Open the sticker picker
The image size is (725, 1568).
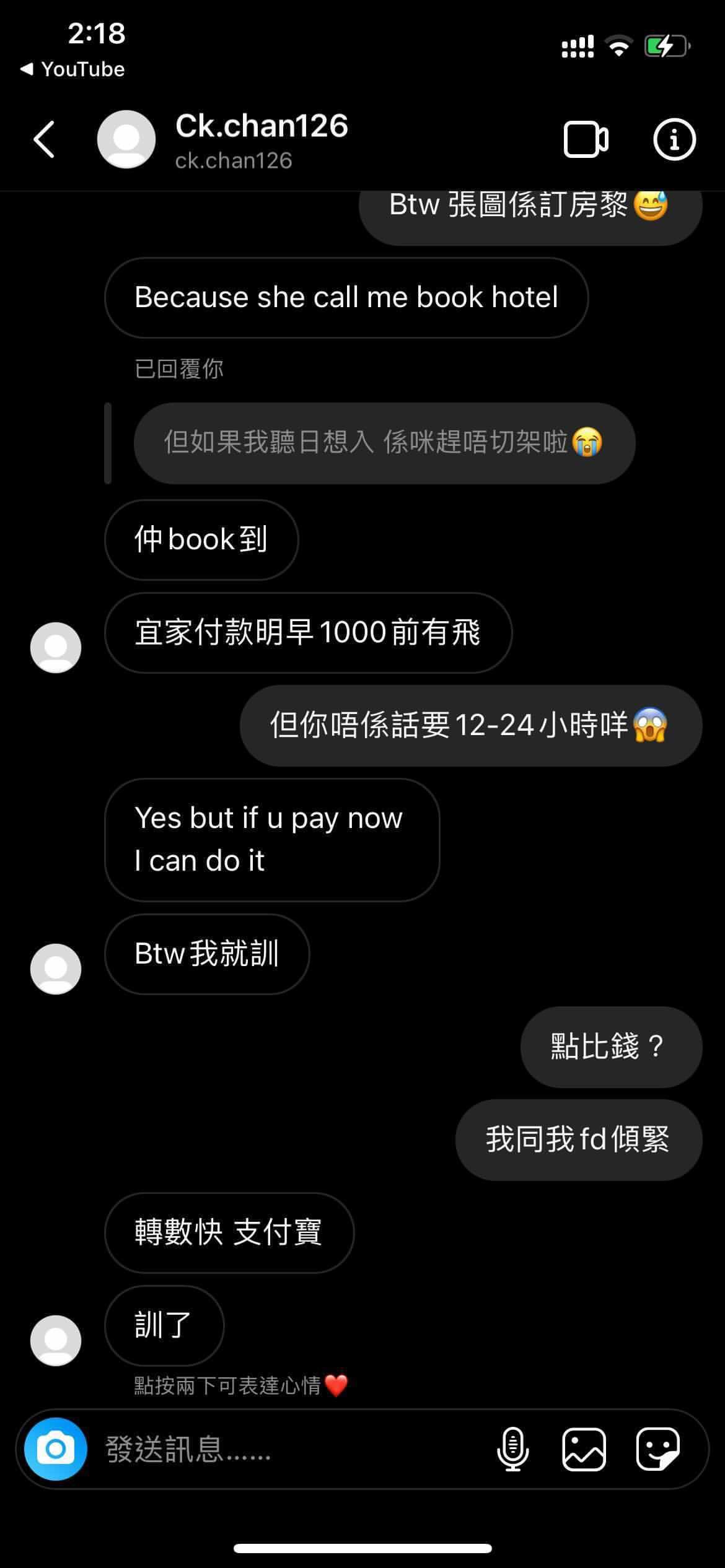[657, 1449]
